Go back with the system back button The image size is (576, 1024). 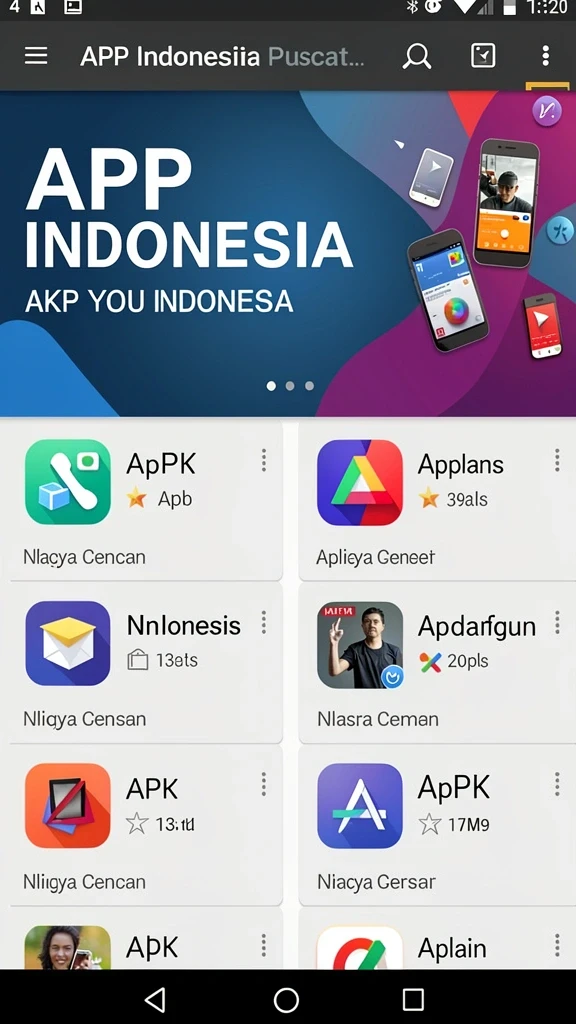click(x=155, y=999)
